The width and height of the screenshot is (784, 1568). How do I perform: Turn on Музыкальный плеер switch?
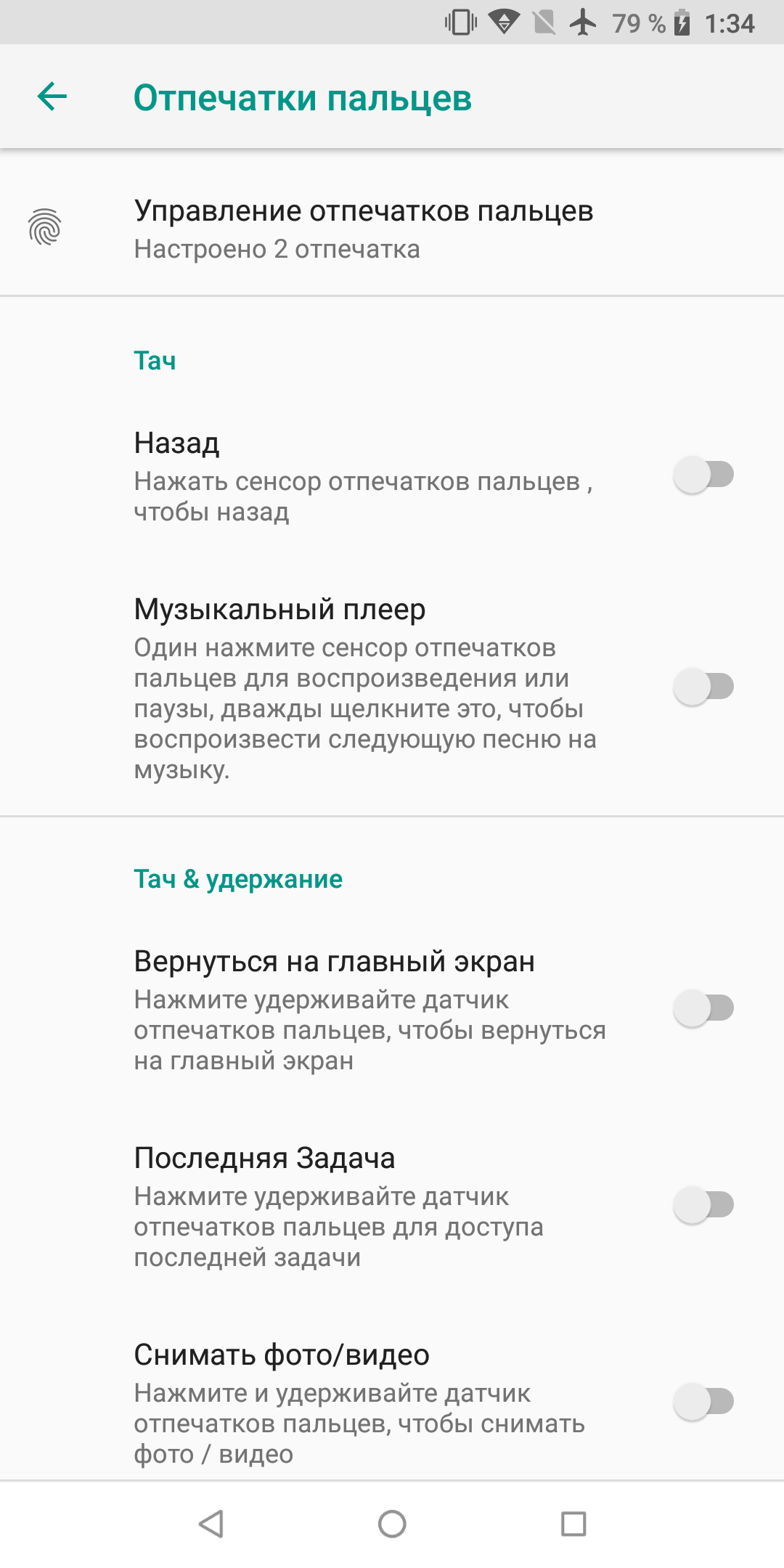click(x=703, y=687)
